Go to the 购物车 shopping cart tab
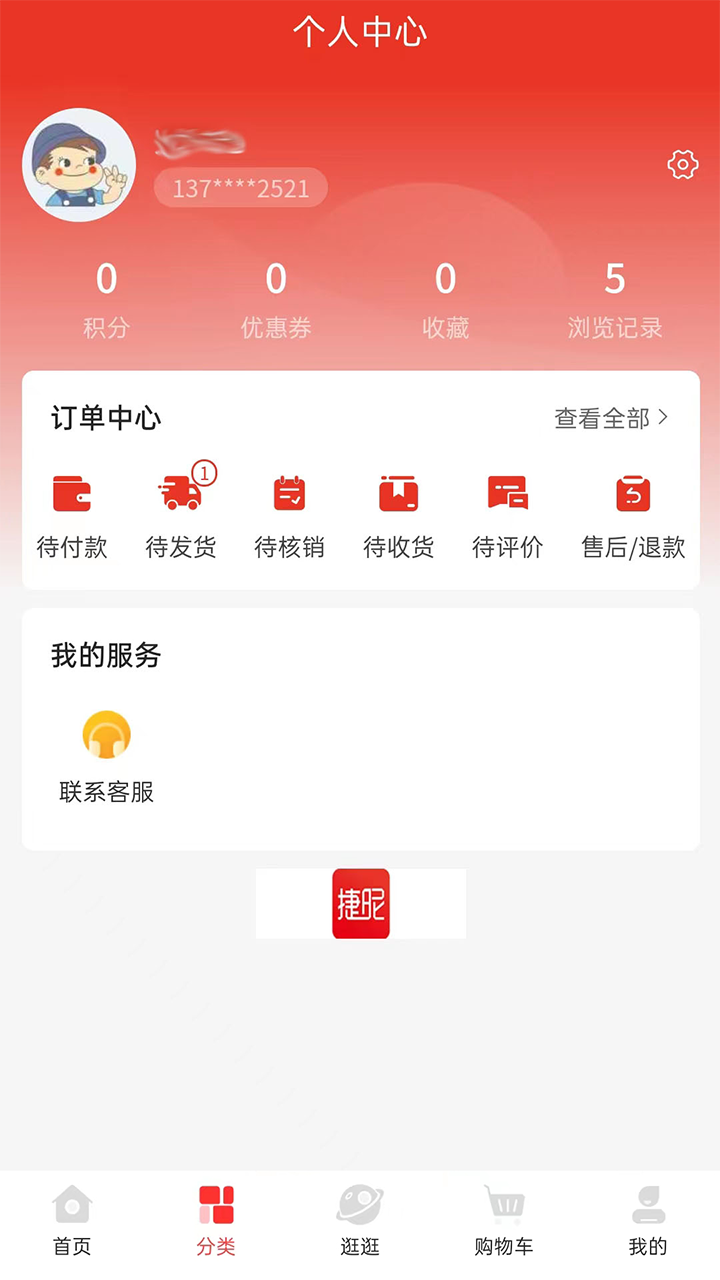 504,1220
